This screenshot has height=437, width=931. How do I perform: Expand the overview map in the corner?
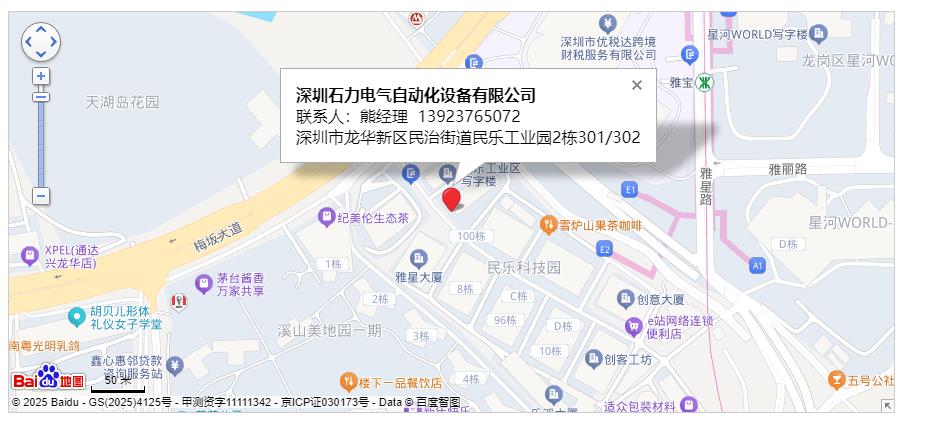click(886, 405)
